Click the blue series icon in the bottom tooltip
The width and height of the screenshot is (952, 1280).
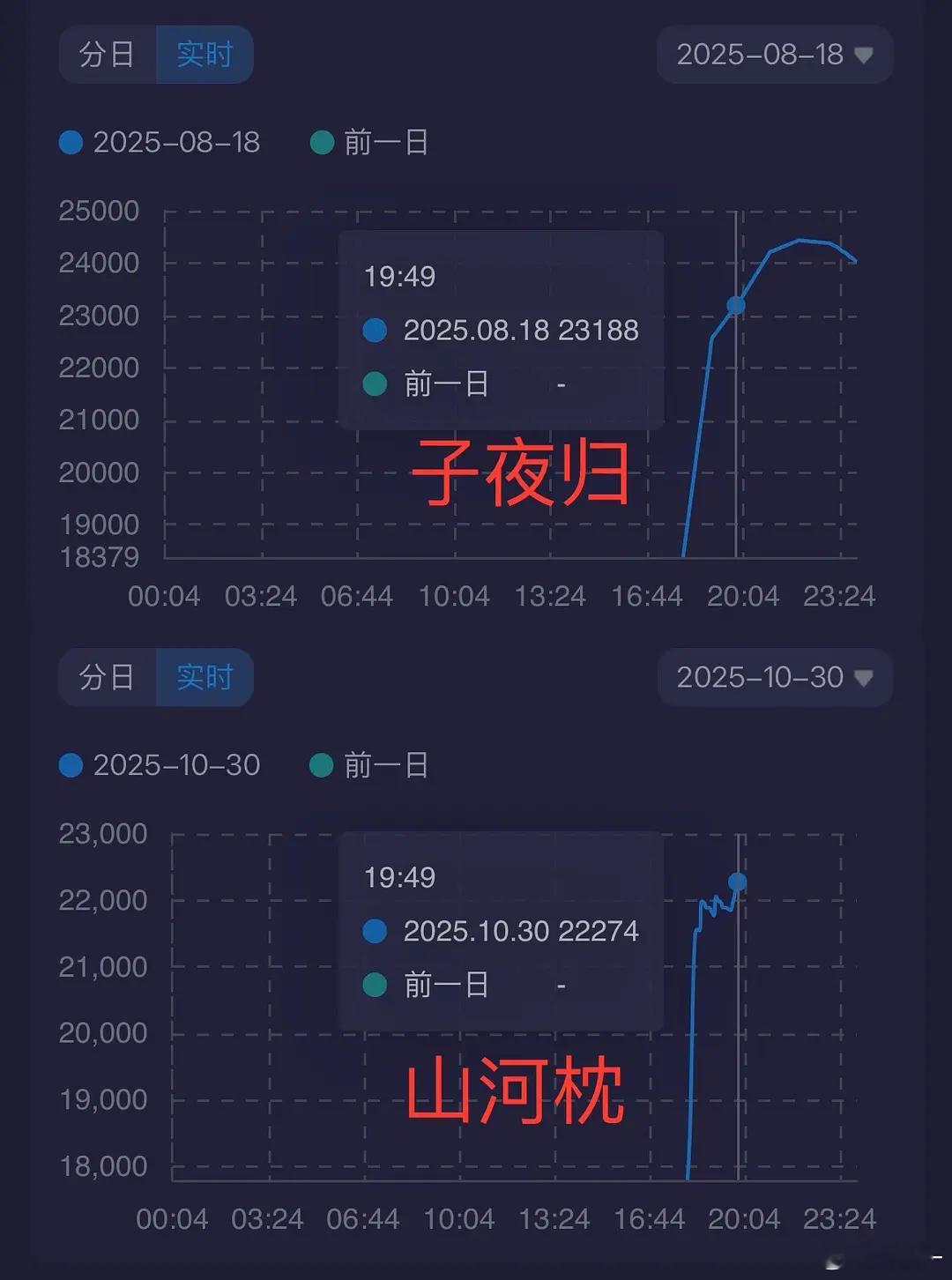(375, 932)
